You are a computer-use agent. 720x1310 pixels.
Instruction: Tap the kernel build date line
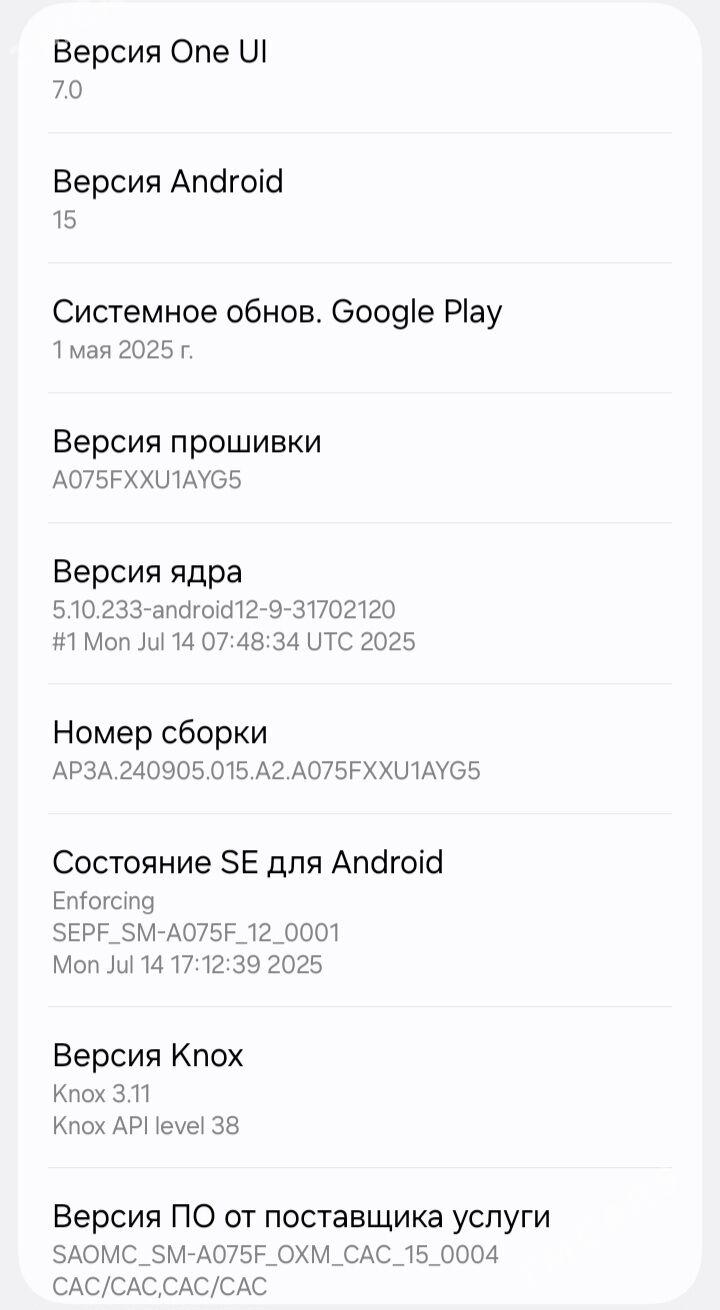(234, 642)
